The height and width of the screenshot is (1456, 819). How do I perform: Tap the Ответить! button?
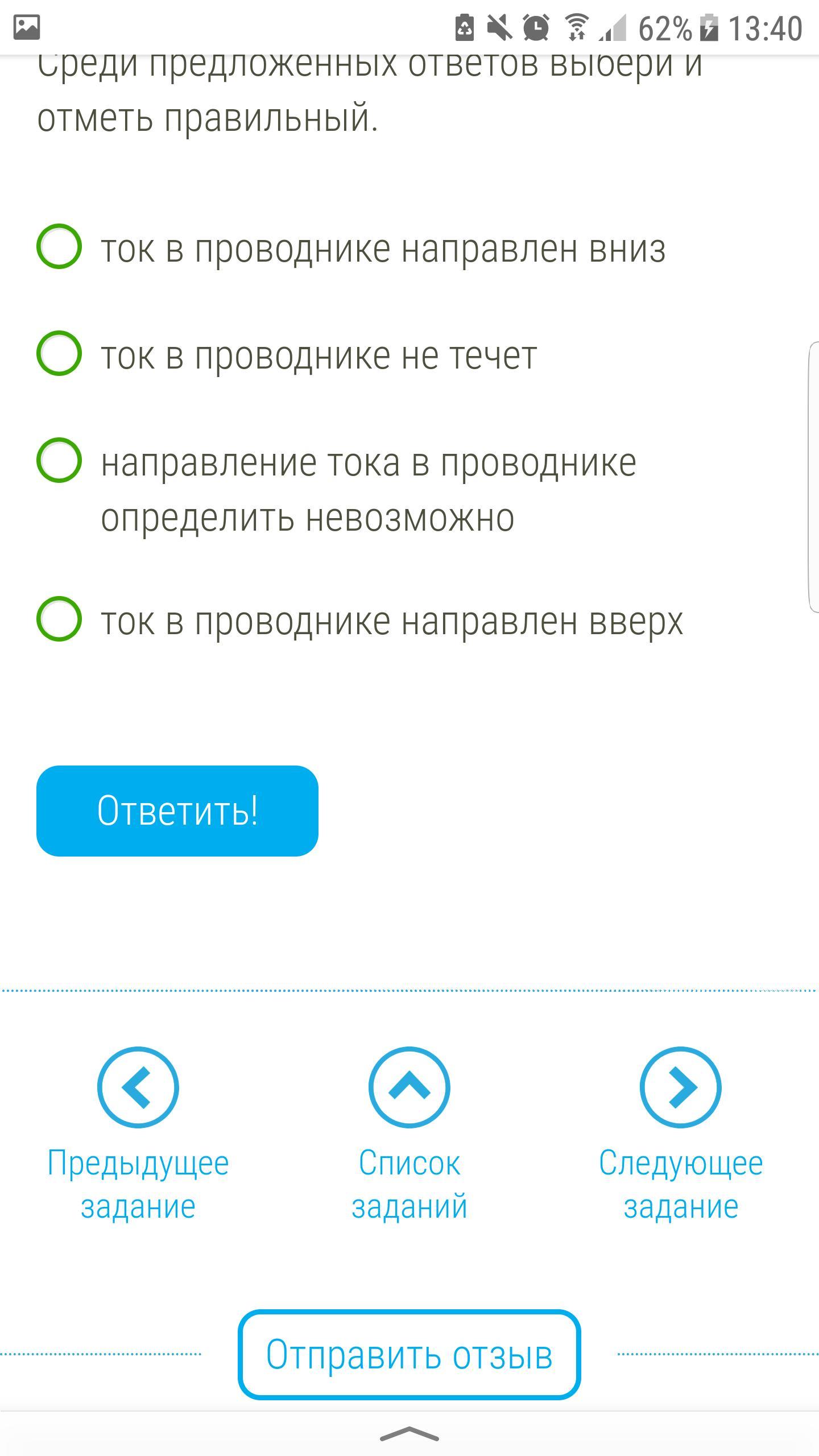177,810
